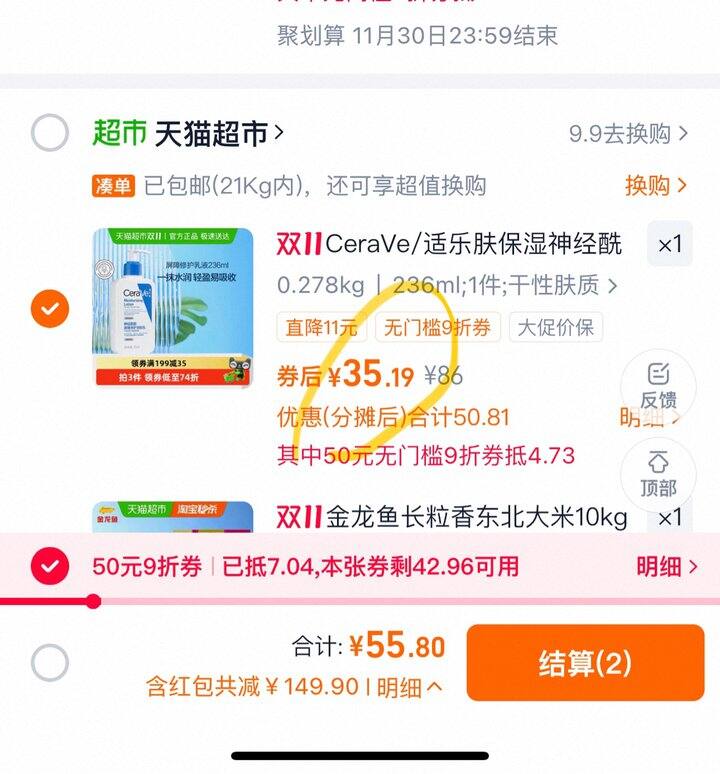Uncheck the CeraVe lotion item
Viewport: 720px width, 774px height.
click(50, 308)
